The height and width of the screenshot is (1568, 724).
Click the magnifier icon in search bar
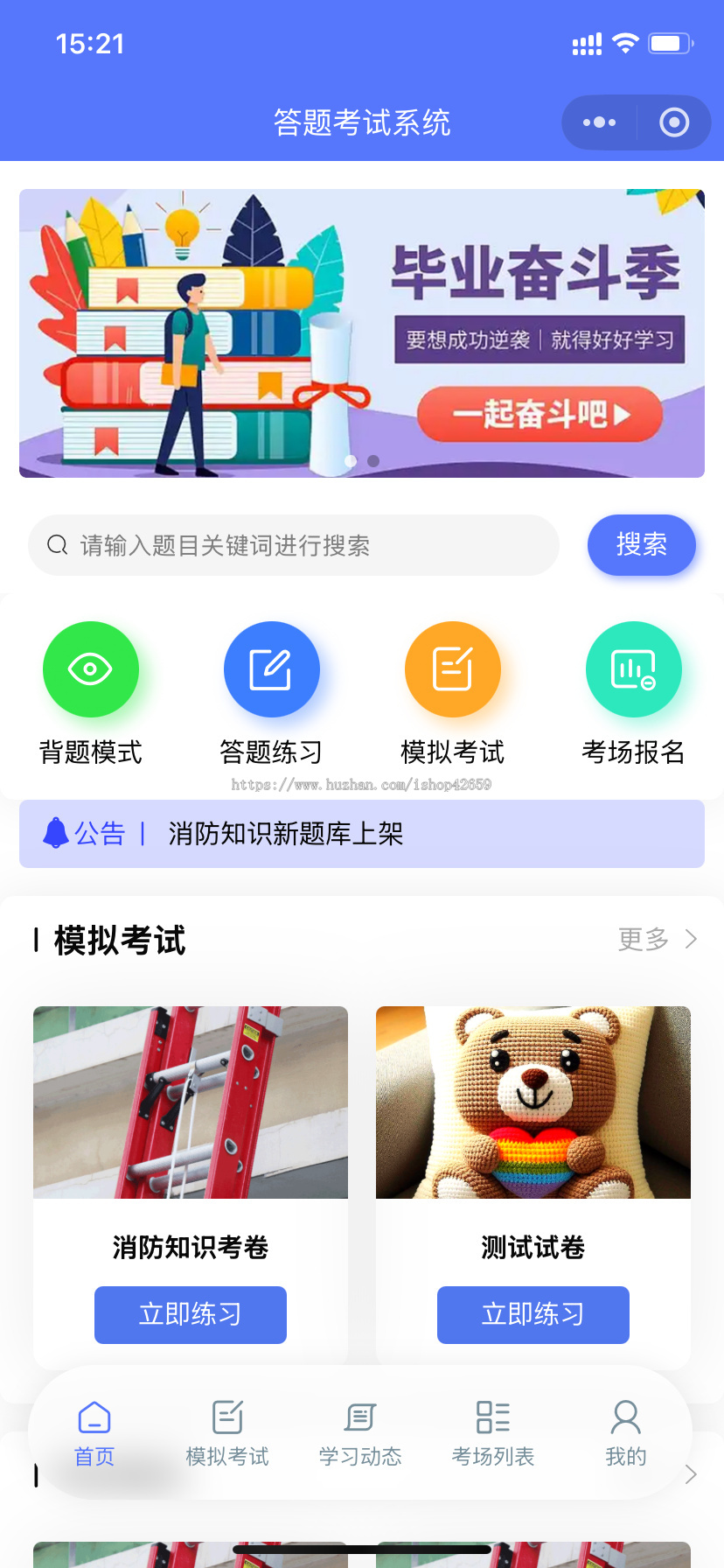[57, 544]
